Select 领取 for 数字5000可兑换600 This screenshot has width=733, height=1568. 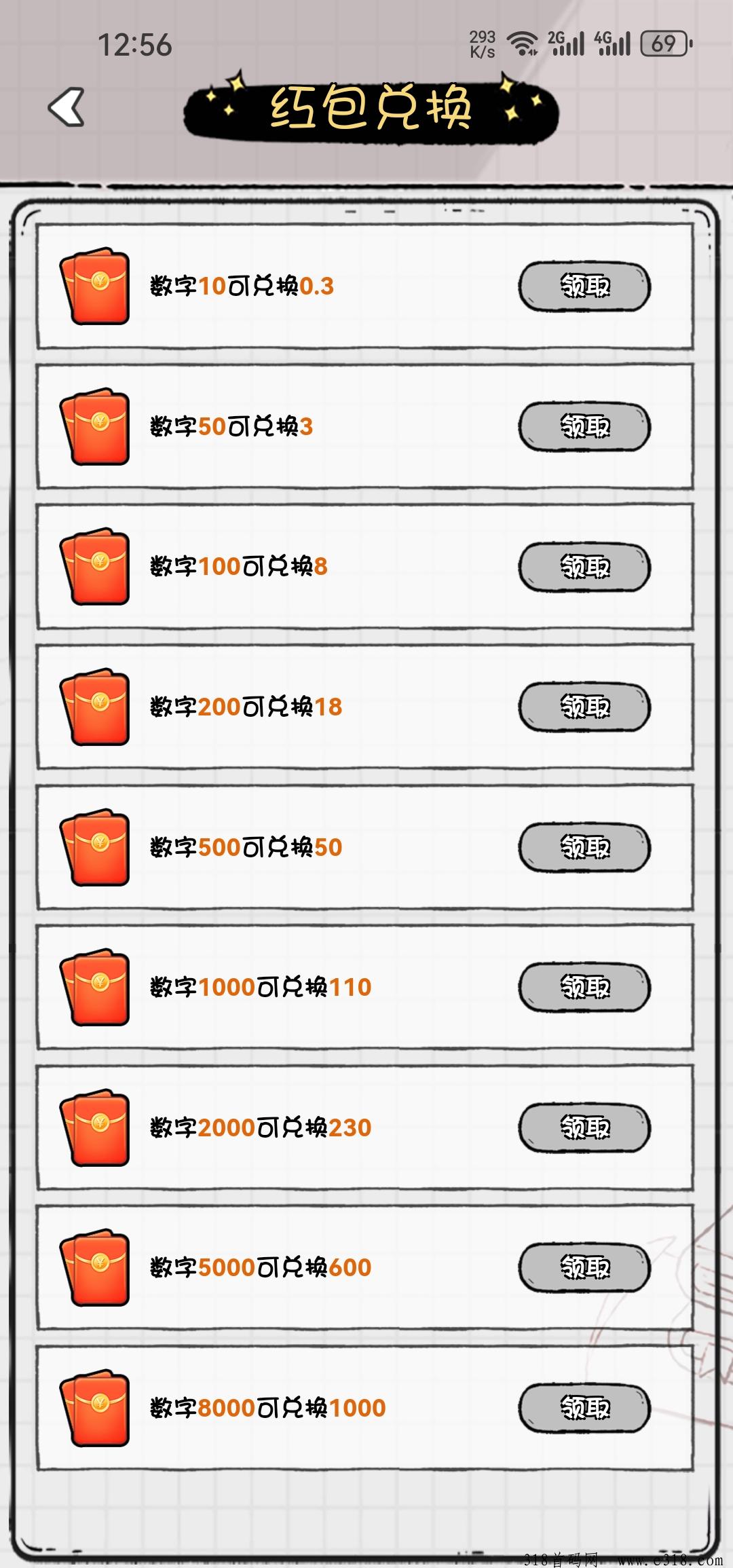point(584,1267)
